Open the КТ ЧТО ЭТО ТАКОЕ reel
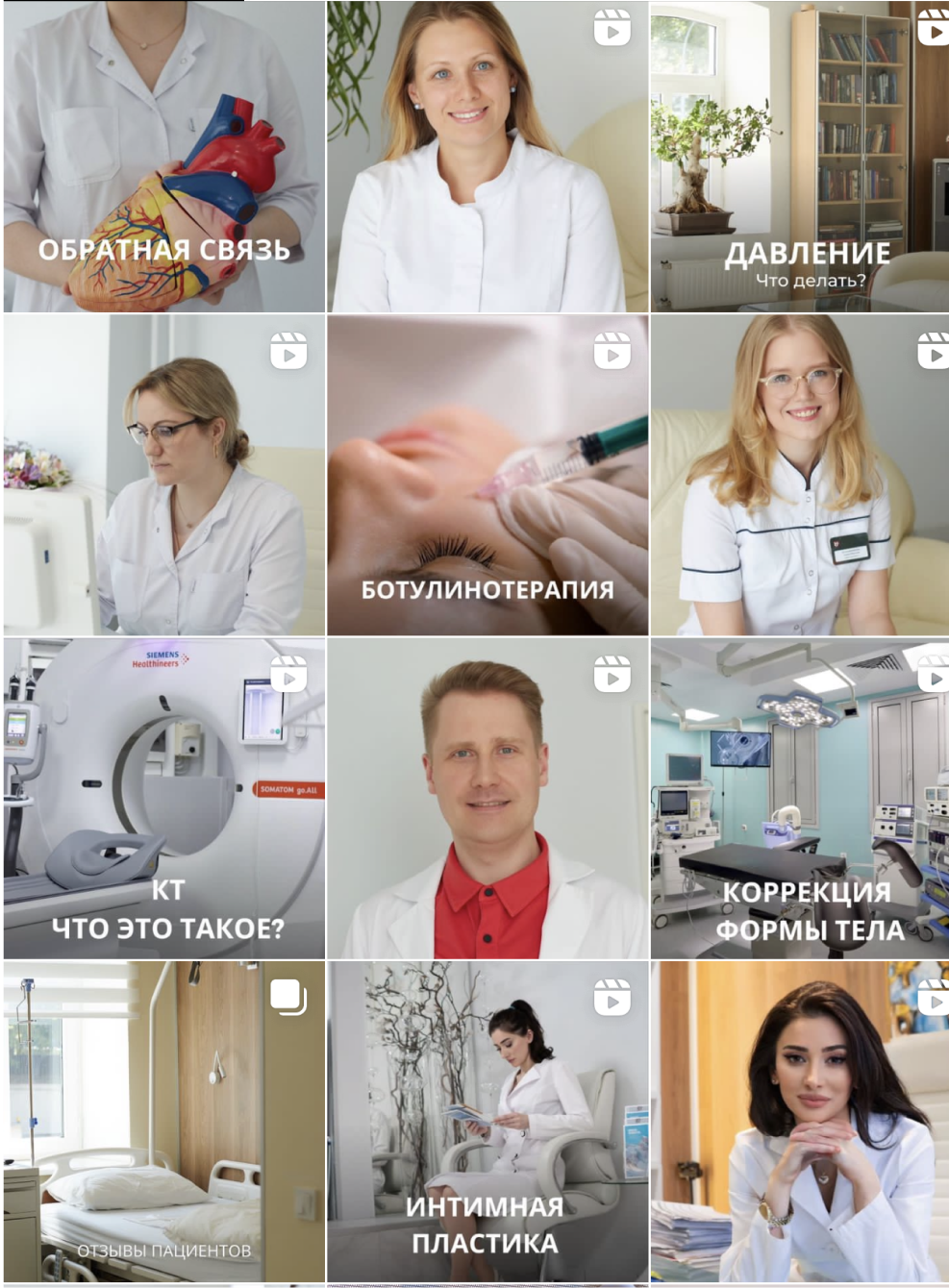This screenshot has width=949, height=1288. point(162,799)
